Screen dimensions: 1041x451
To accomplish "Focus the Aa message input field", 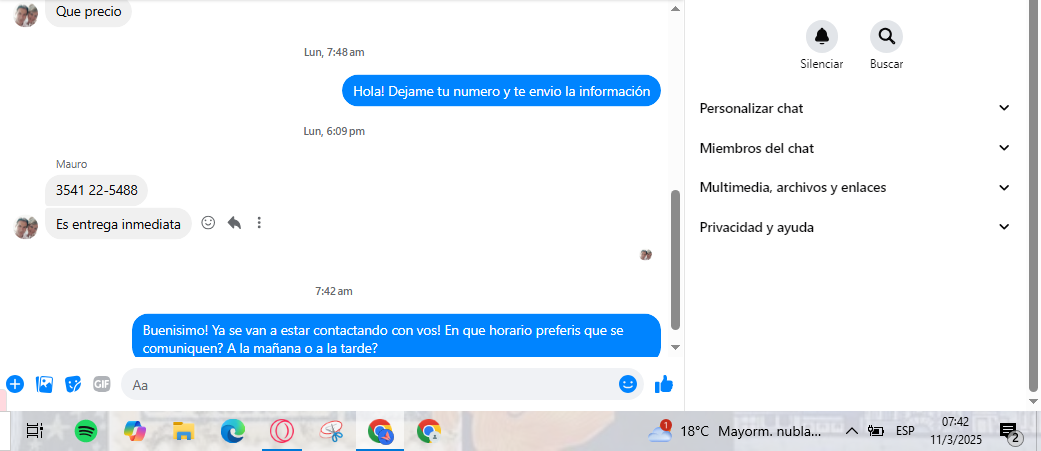I will point(370,384).
